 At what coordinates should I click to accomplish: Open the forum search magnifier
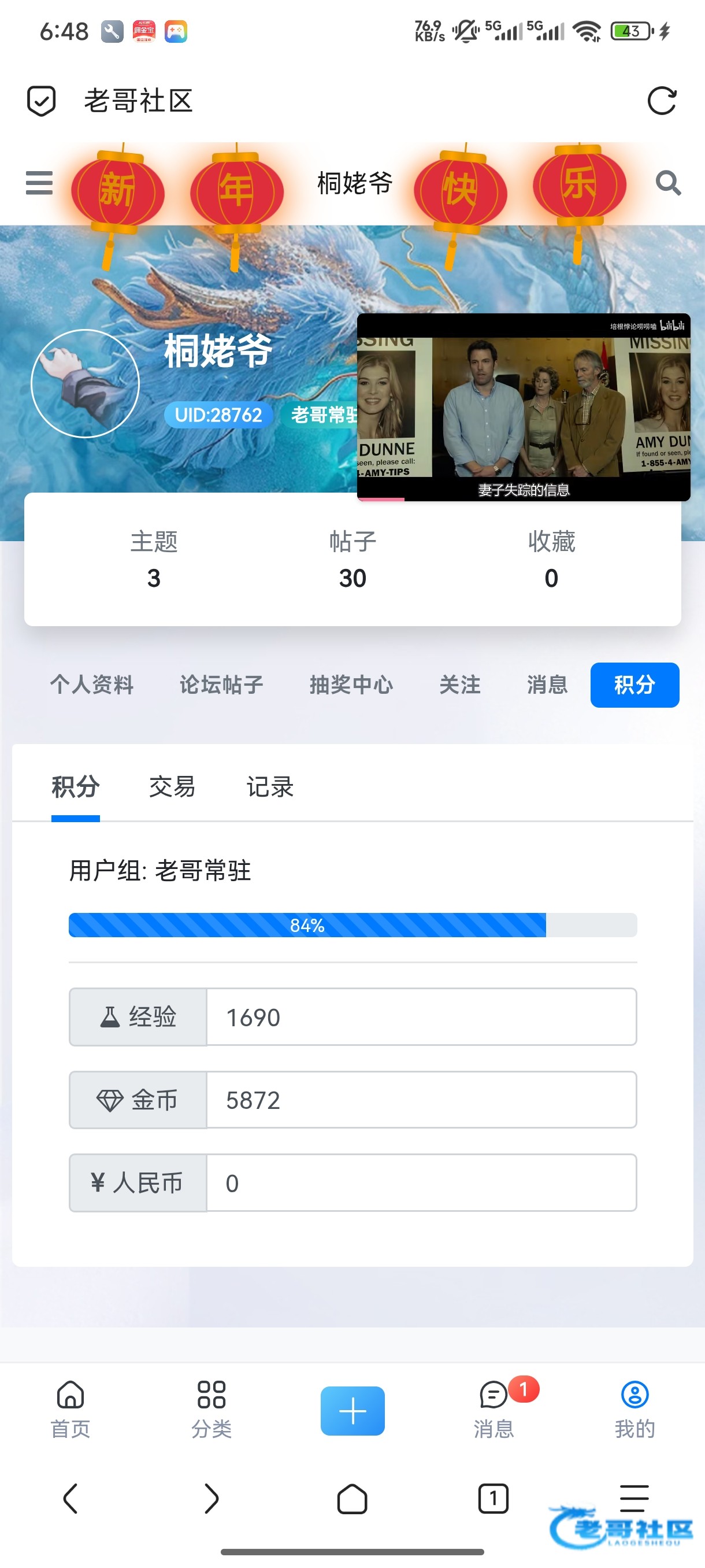(x=668, y=183)
